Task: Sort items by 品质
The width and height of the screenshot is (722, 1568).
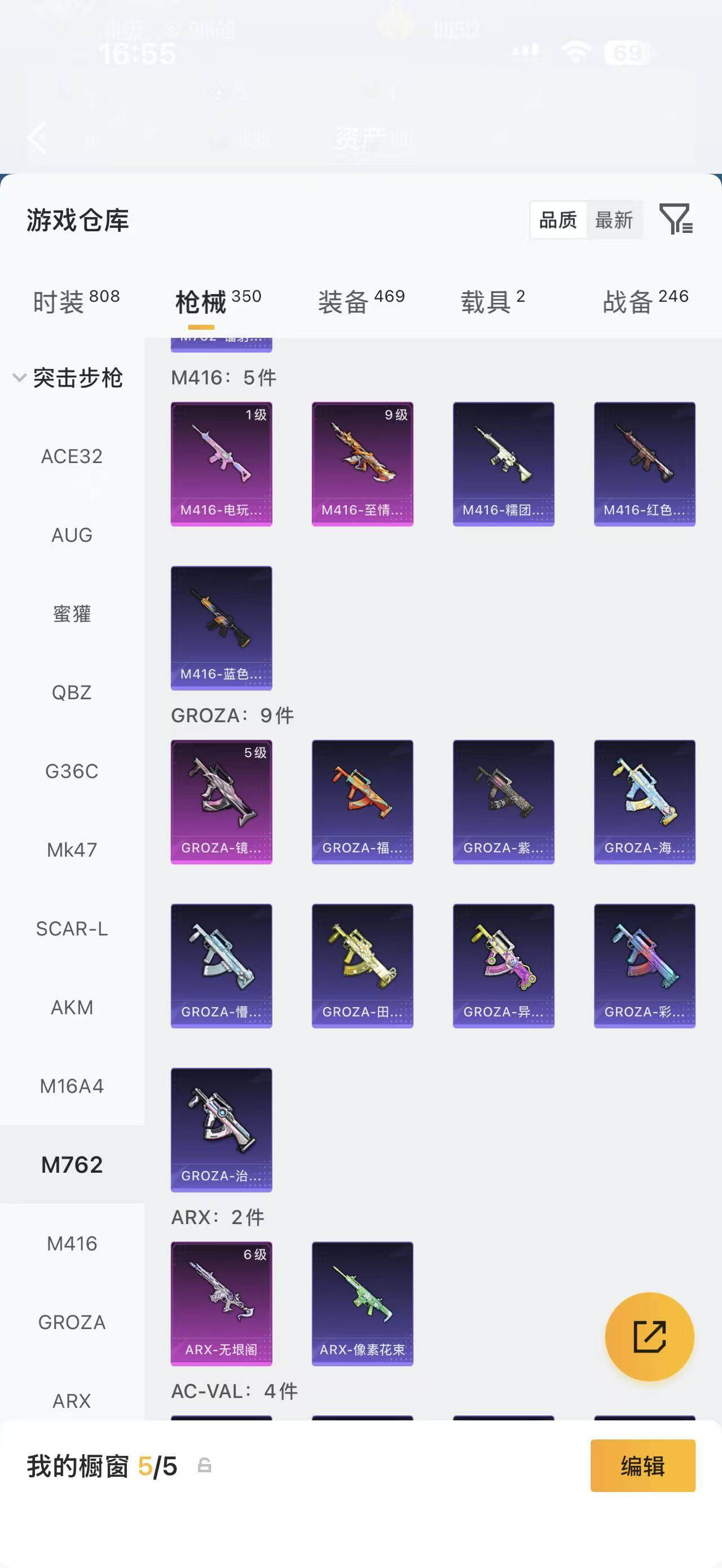Action: pyautogui.click(x=558, y=220)
